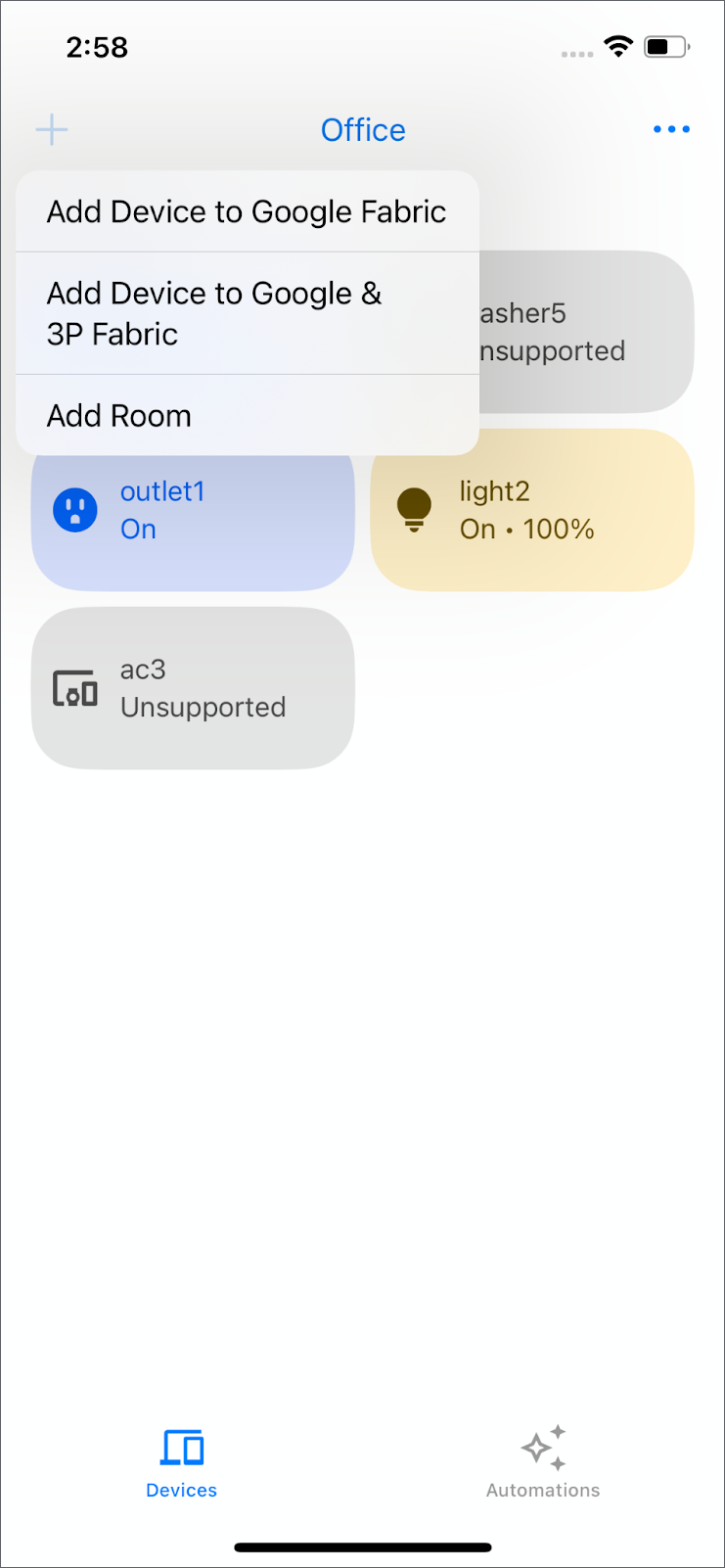The height and width of the screenshot is (1568, 725).
Task: Tap the three-dot more options icon
Action: point(671,128)
